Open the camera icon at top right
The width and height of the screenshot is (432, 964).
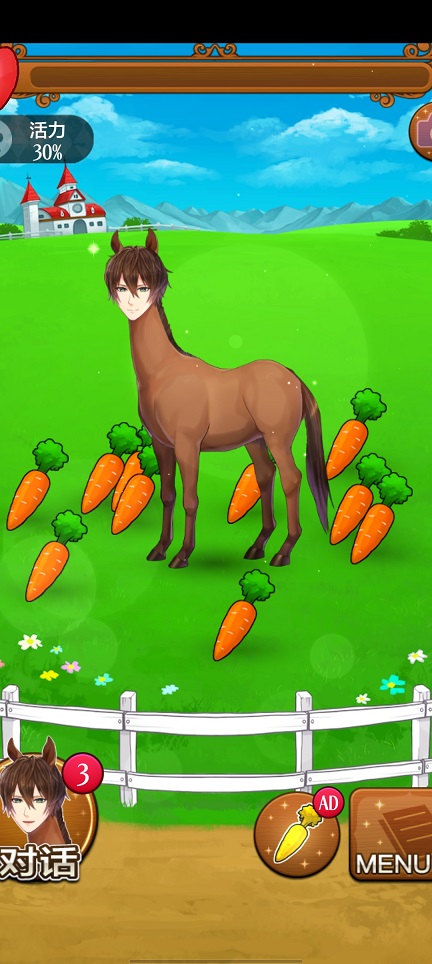click(422, 131)
